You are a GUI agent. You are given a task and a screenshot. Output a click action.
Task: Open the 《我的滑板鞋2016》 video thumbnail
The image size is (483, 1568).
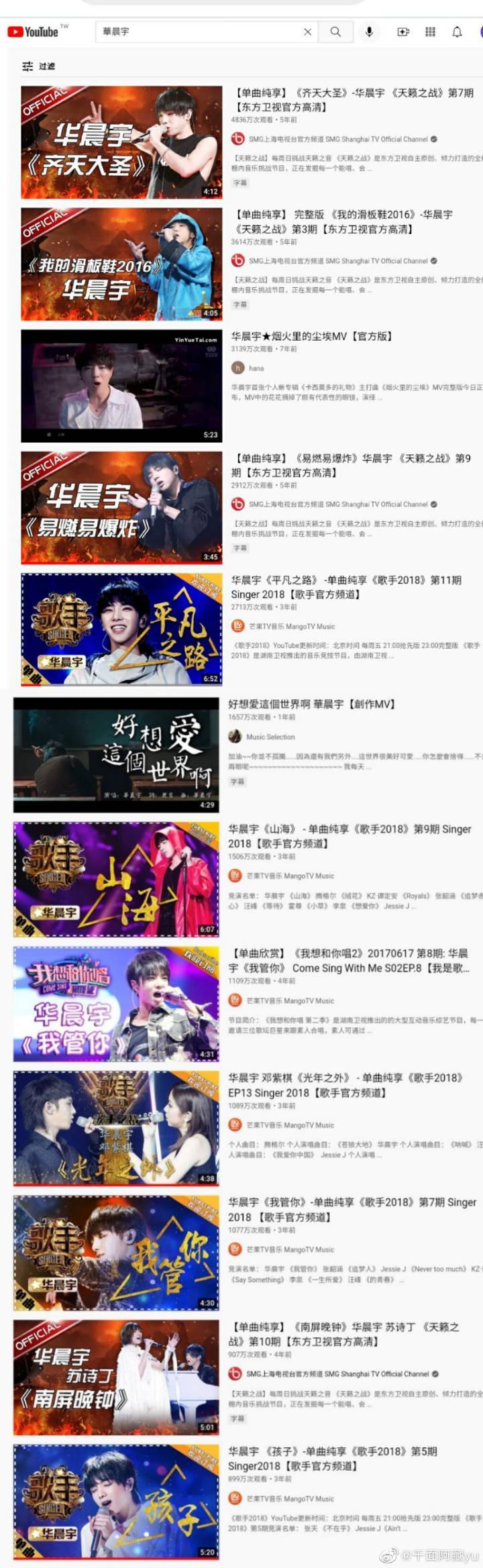pyautogui.click(x=121, y=264)
